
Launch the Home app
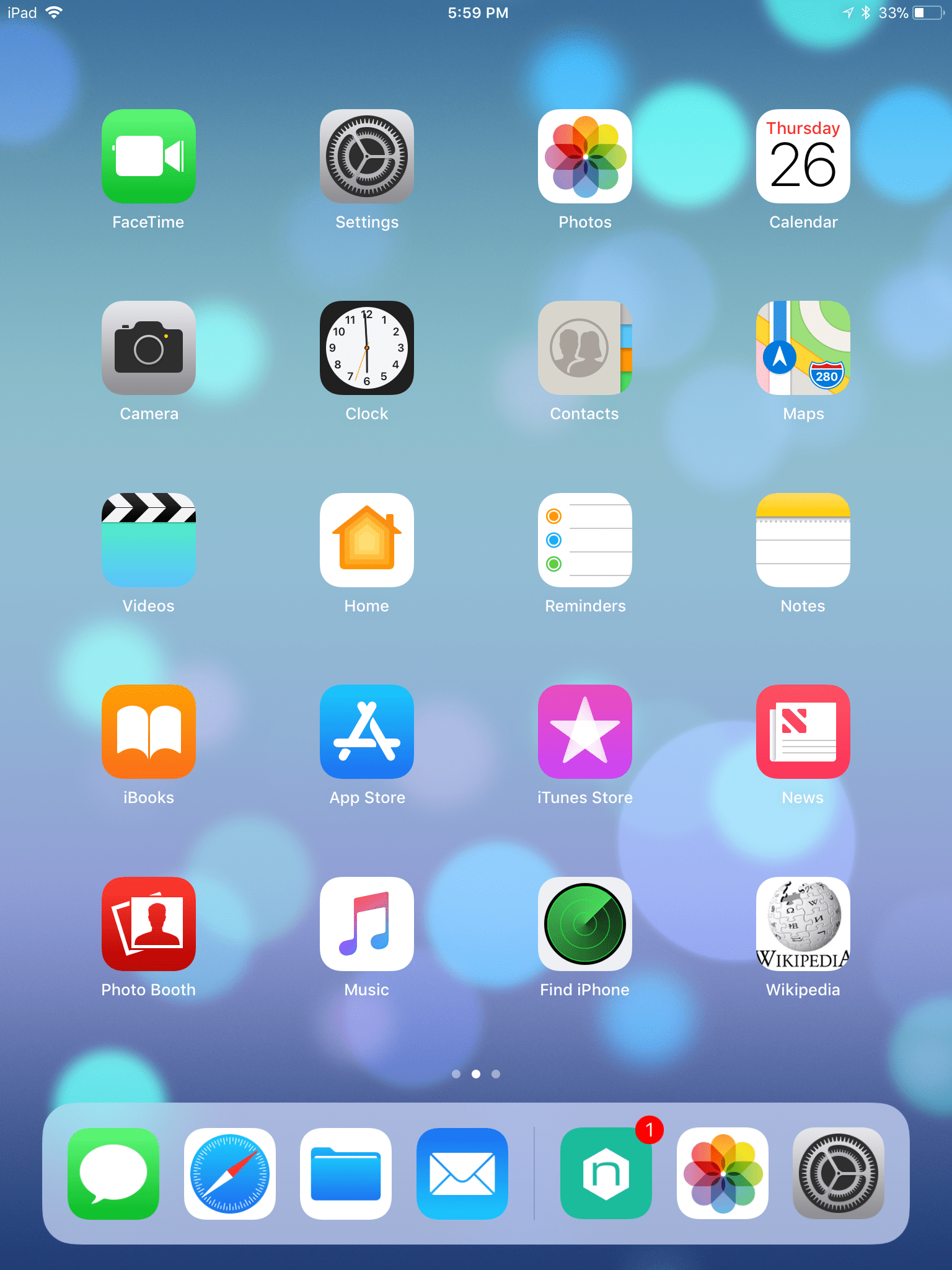367,540
